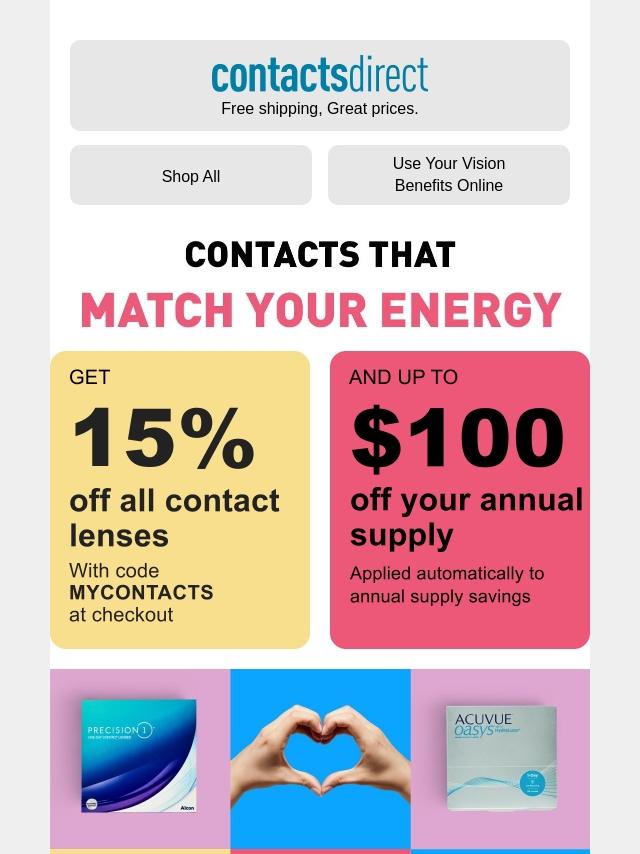640x854 pixels.
Task: View the Acuvue Oasys contact lenses product
Action: [500, 757]
